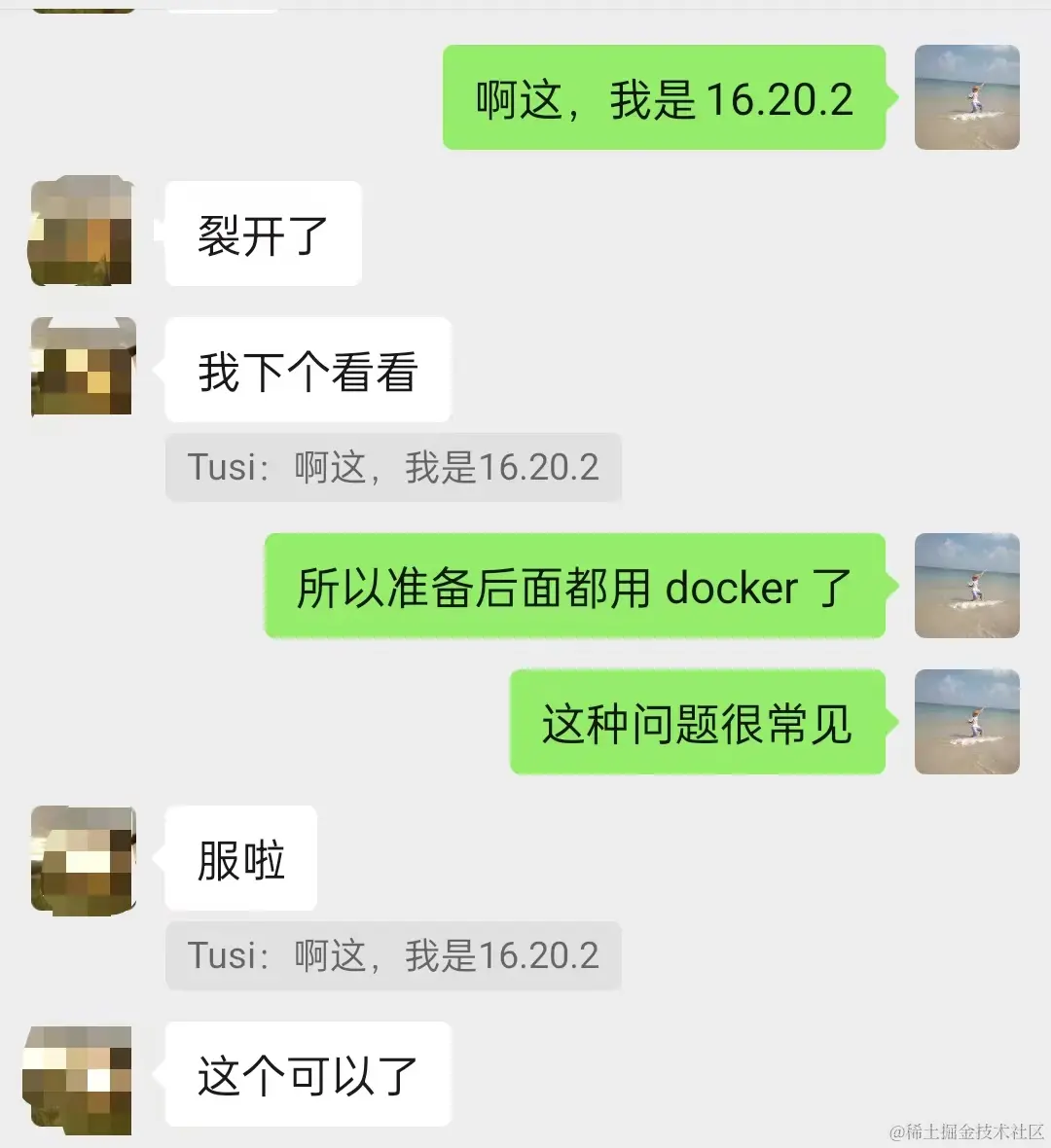Tap the avatar beside "这种问题很常见"

966,722
